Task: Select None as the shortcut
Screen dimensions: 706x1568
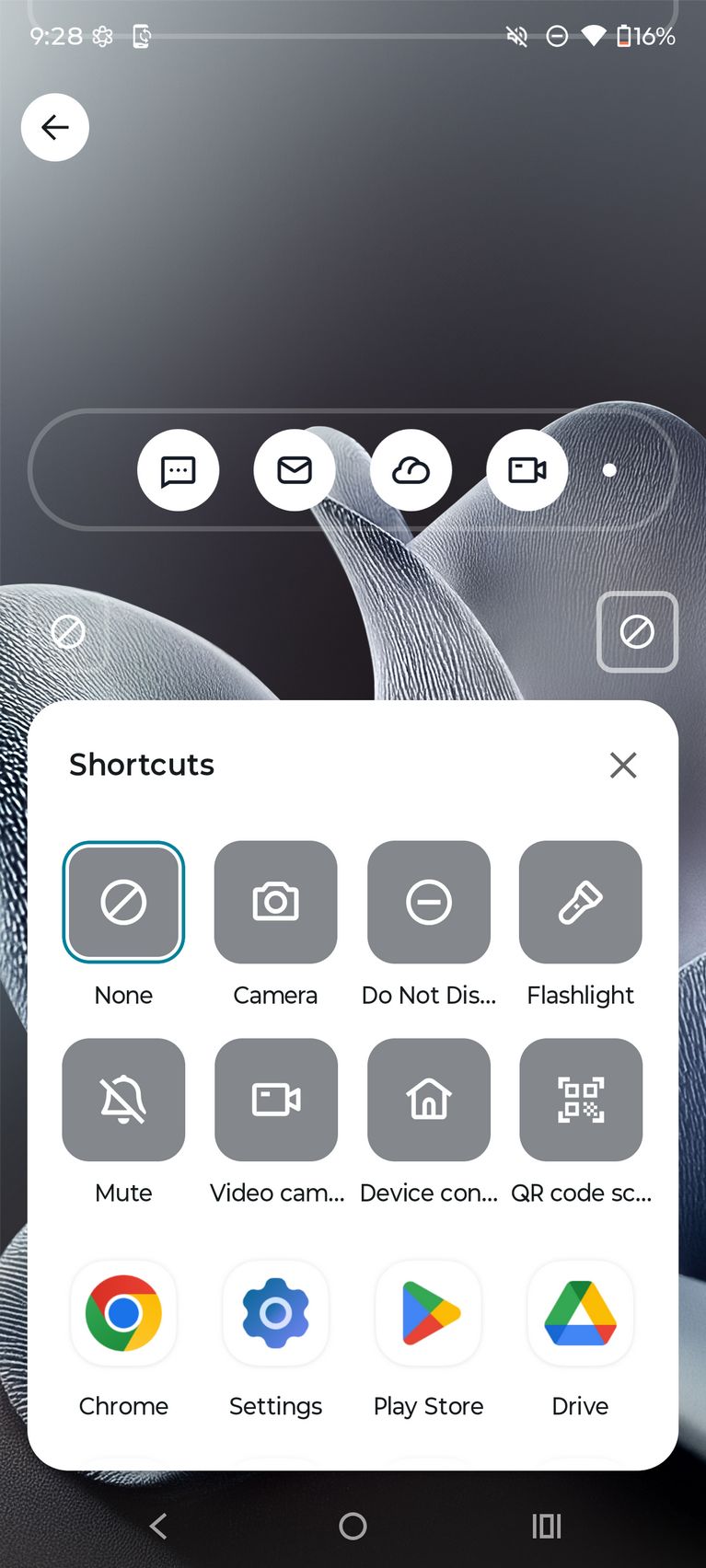Action: point(123,903)
